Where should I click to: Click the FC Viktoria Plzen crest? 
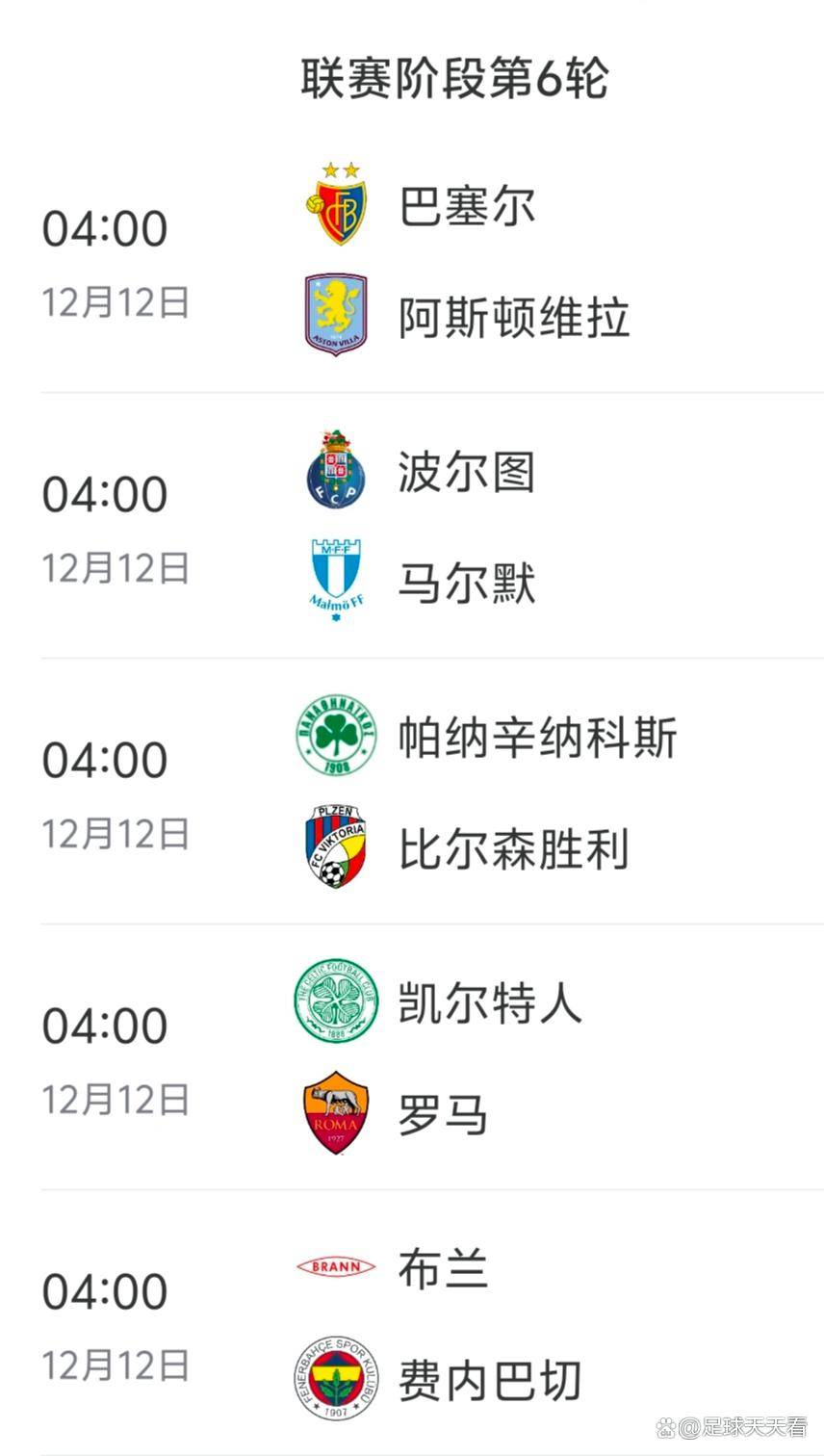point(335,845)
